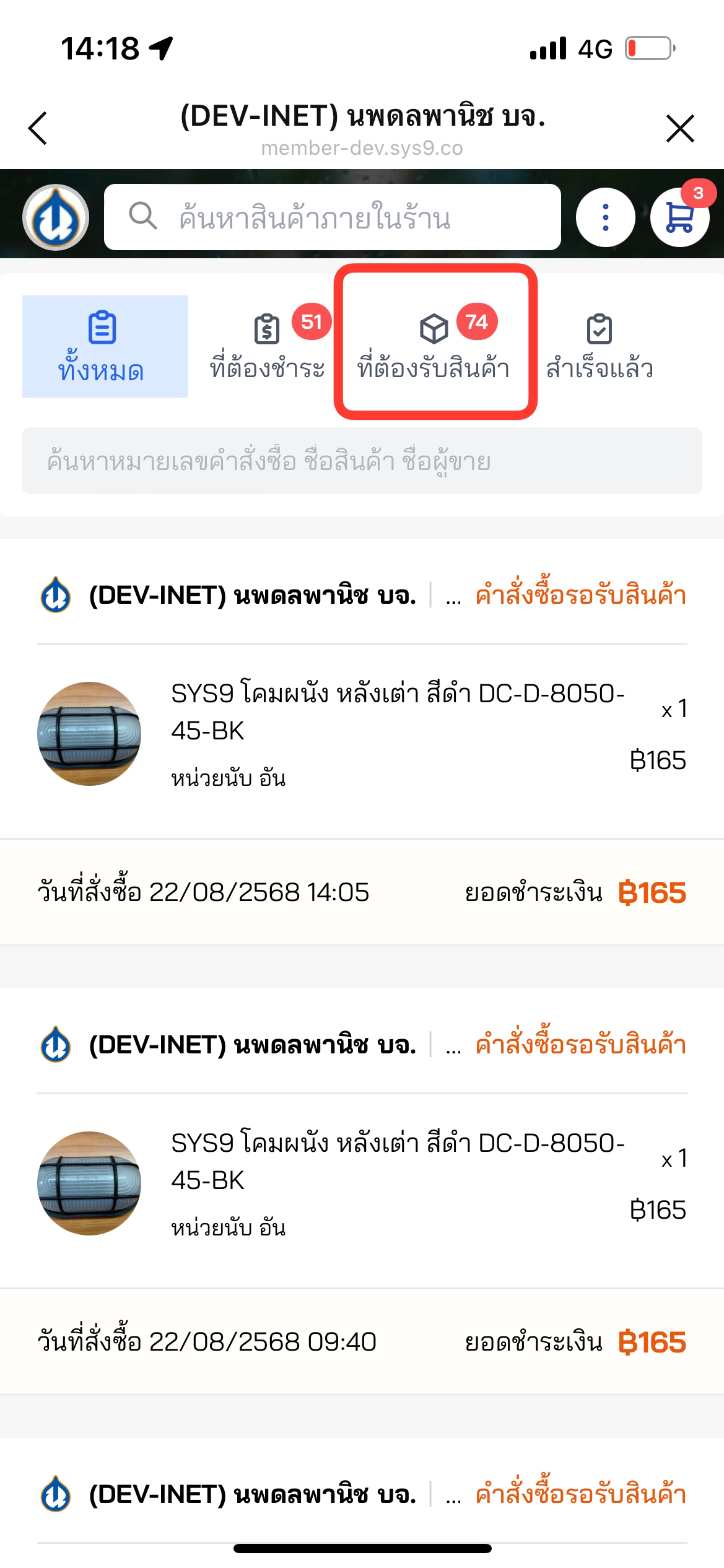Tap the store logo avatar
The height and width of the screenshot is (1568, 724).
tap(56, 217)
